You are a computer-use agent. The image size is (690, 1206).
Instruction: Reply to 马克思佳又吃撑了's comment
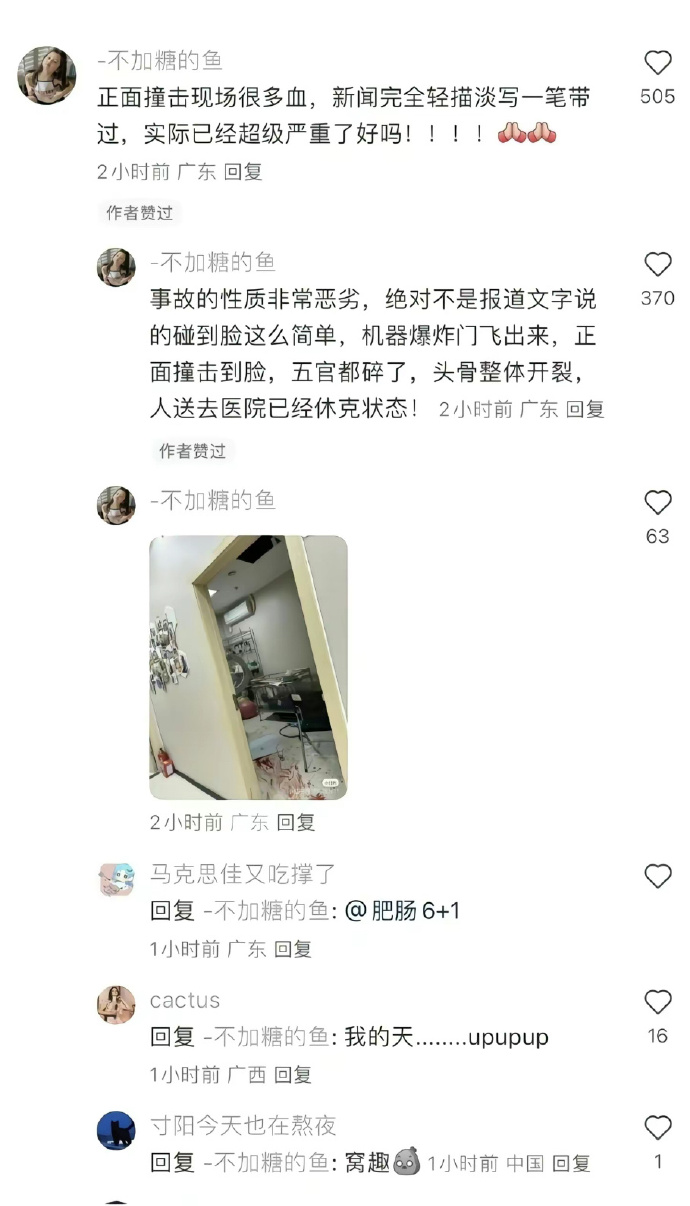click(x=293, y=949)
